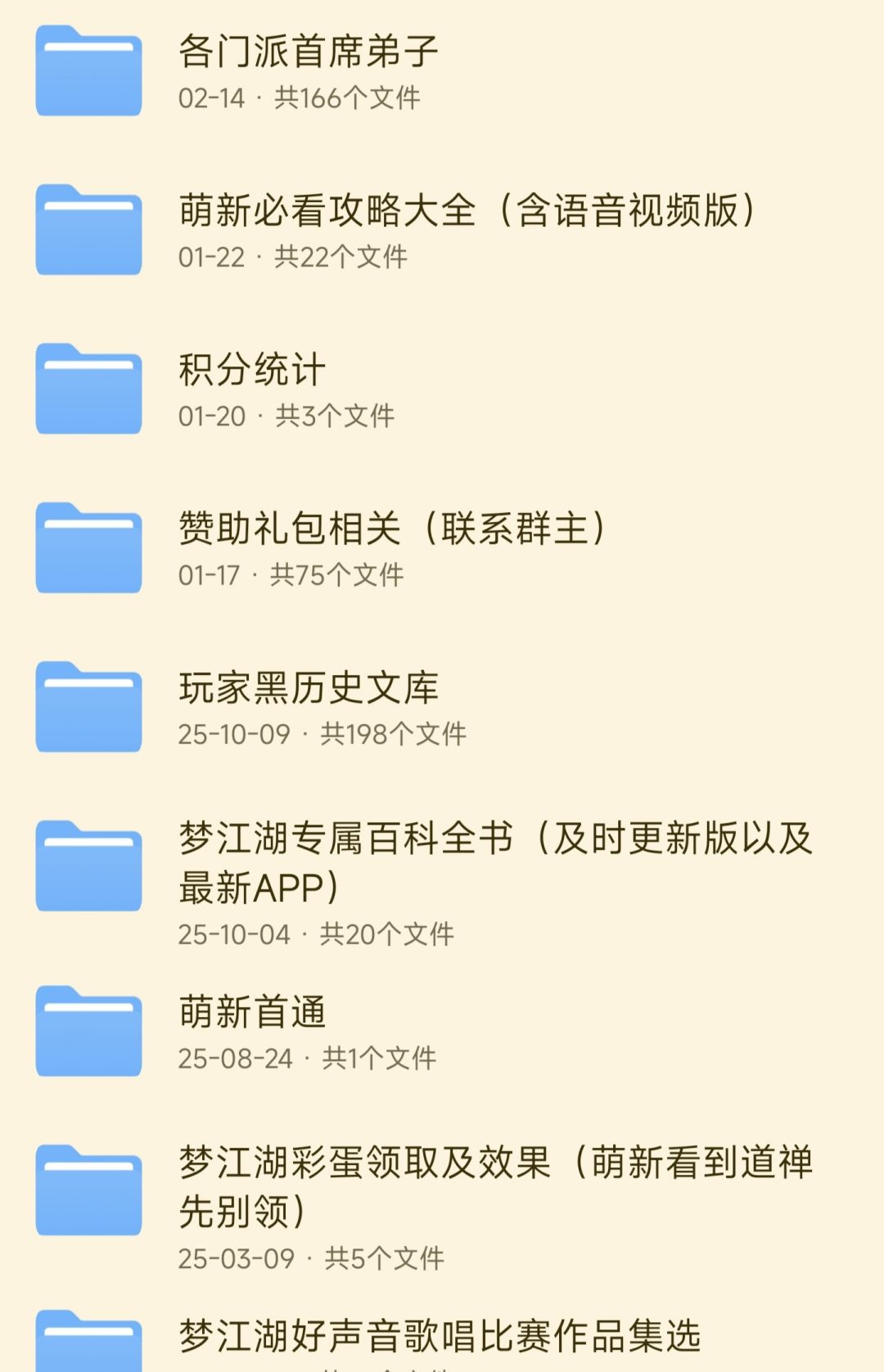Select the 积分统计 folder

(252, 370)
